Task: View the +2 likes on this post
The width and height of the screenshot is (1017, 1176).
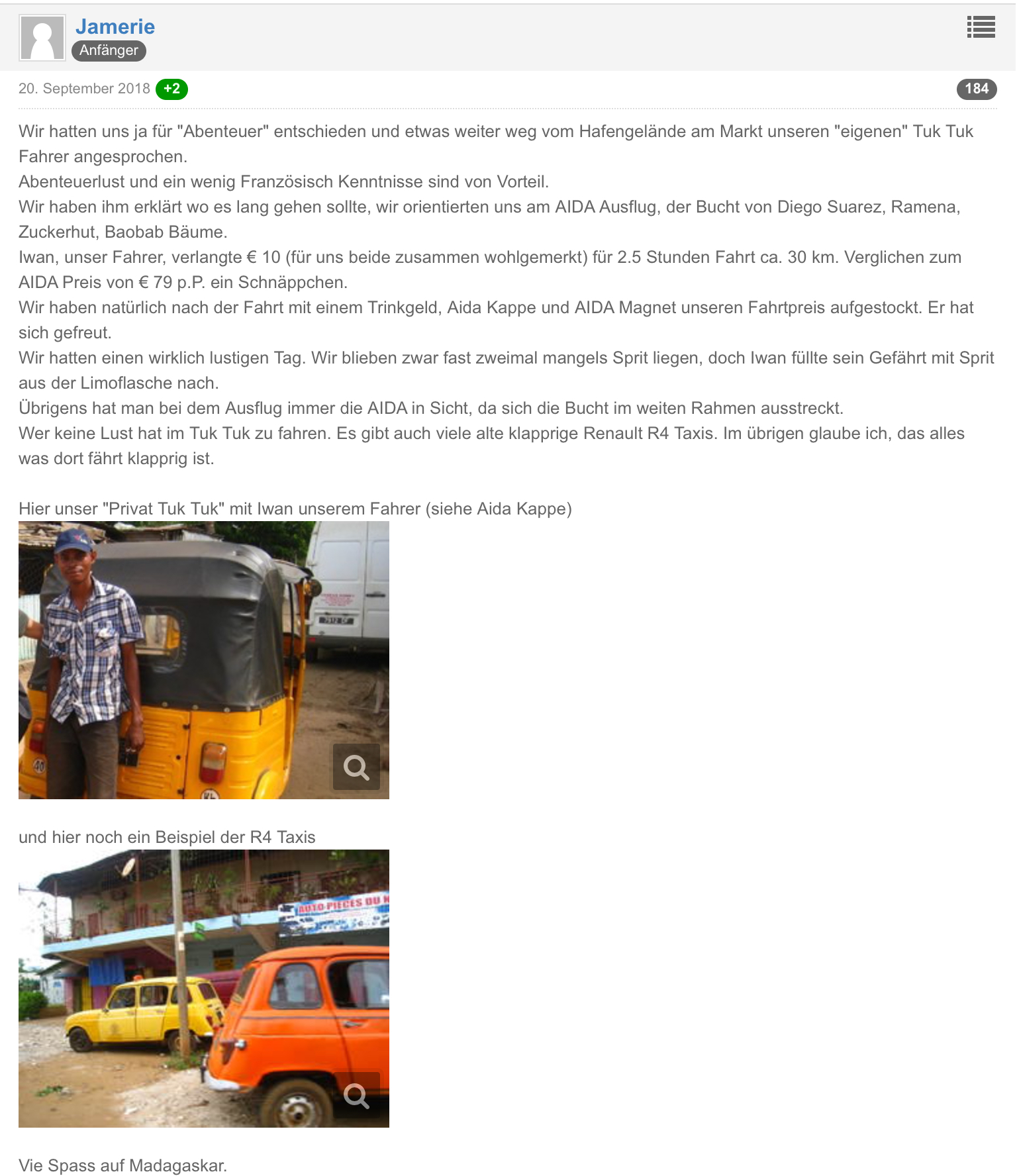Action: [x=171, y=89]
